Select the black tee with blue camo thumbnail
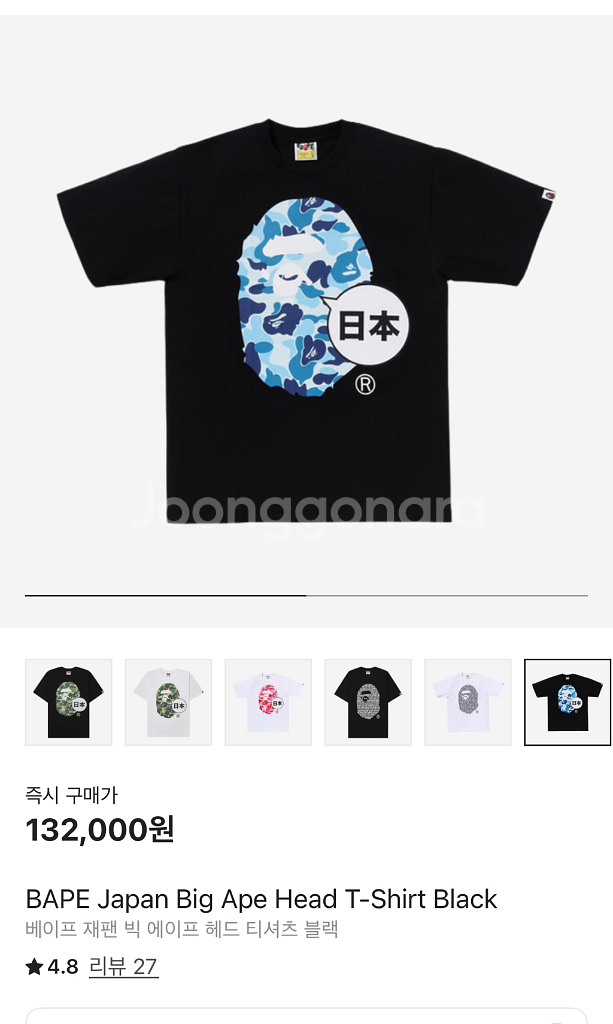 [x=567, y=702]
